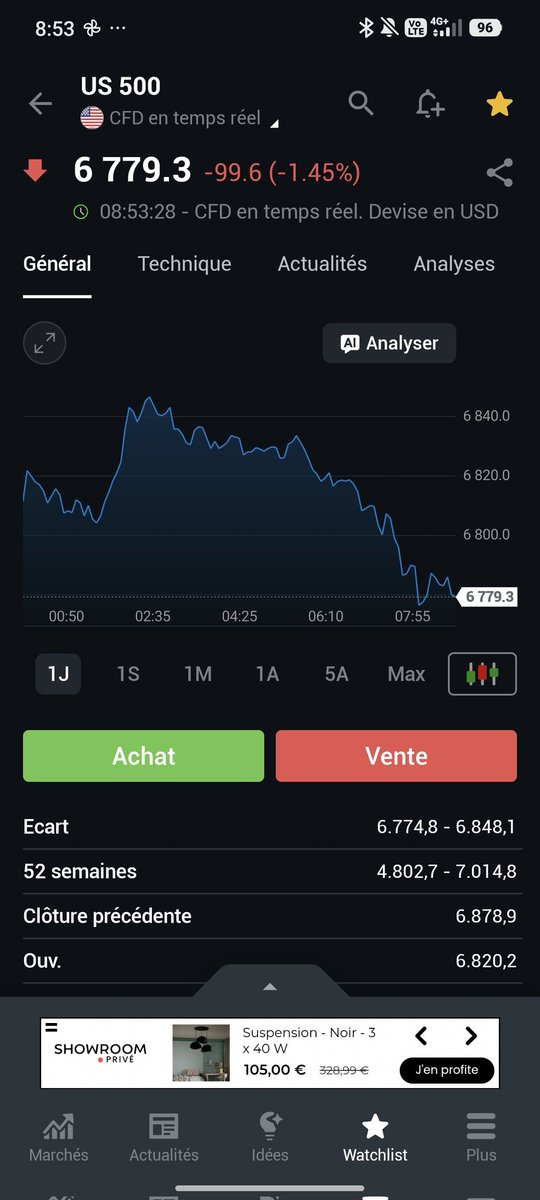Open the CFD en temps réel dropdown
The width and height of the screenshot is (540, 1200).
pos(180,119)
